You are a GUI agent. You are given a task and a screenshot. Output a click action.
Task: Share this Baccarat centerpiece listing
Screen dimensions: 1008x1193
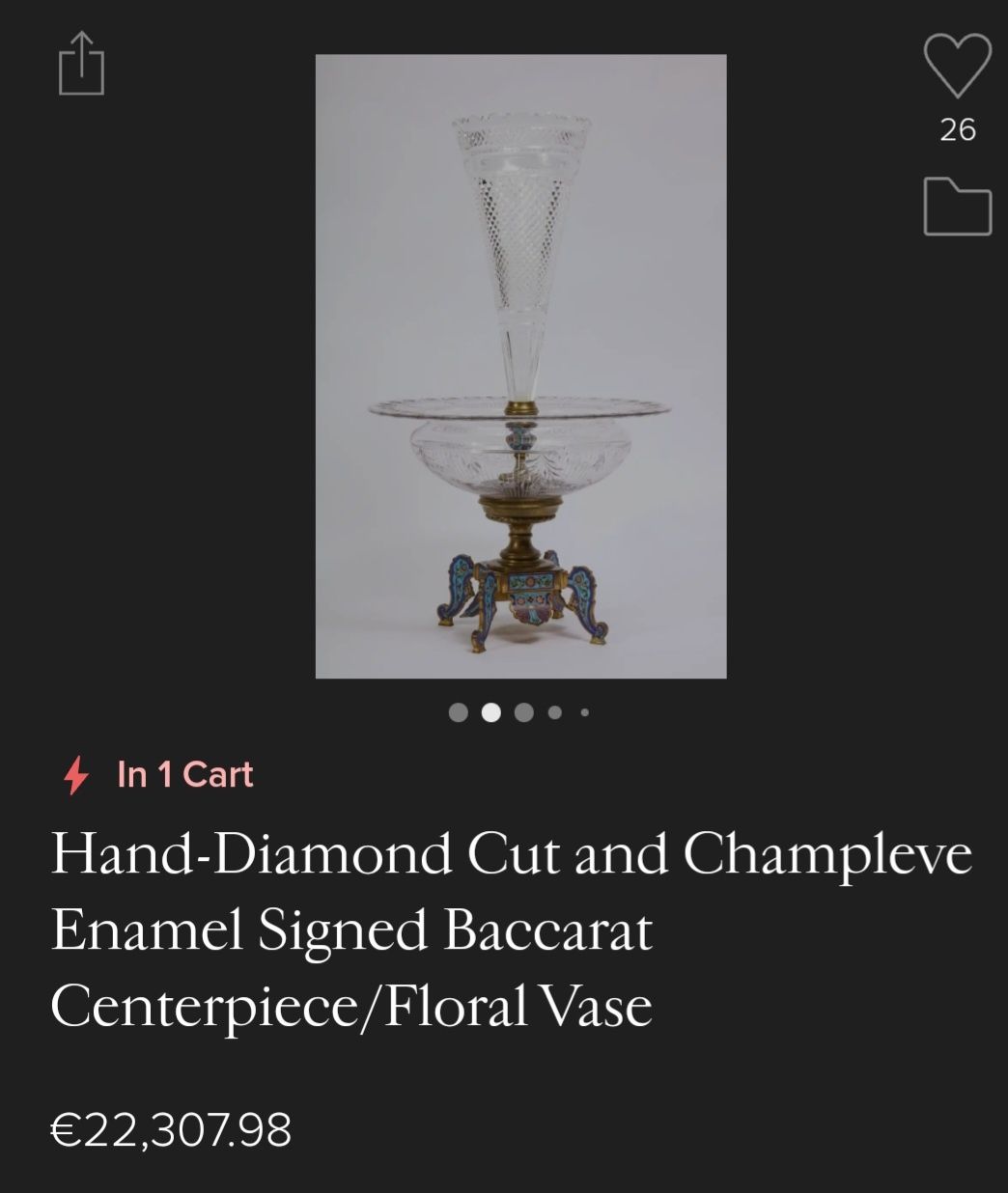(x=81, y=64)
